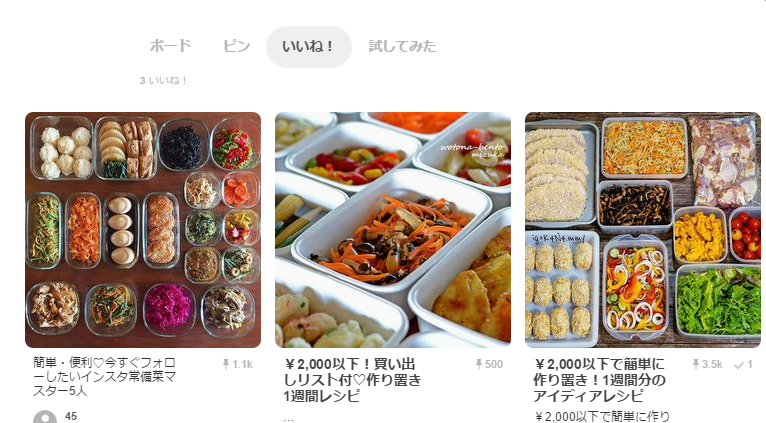Select the いいね！ tab

pyautogui.click(x=308, y=46)
